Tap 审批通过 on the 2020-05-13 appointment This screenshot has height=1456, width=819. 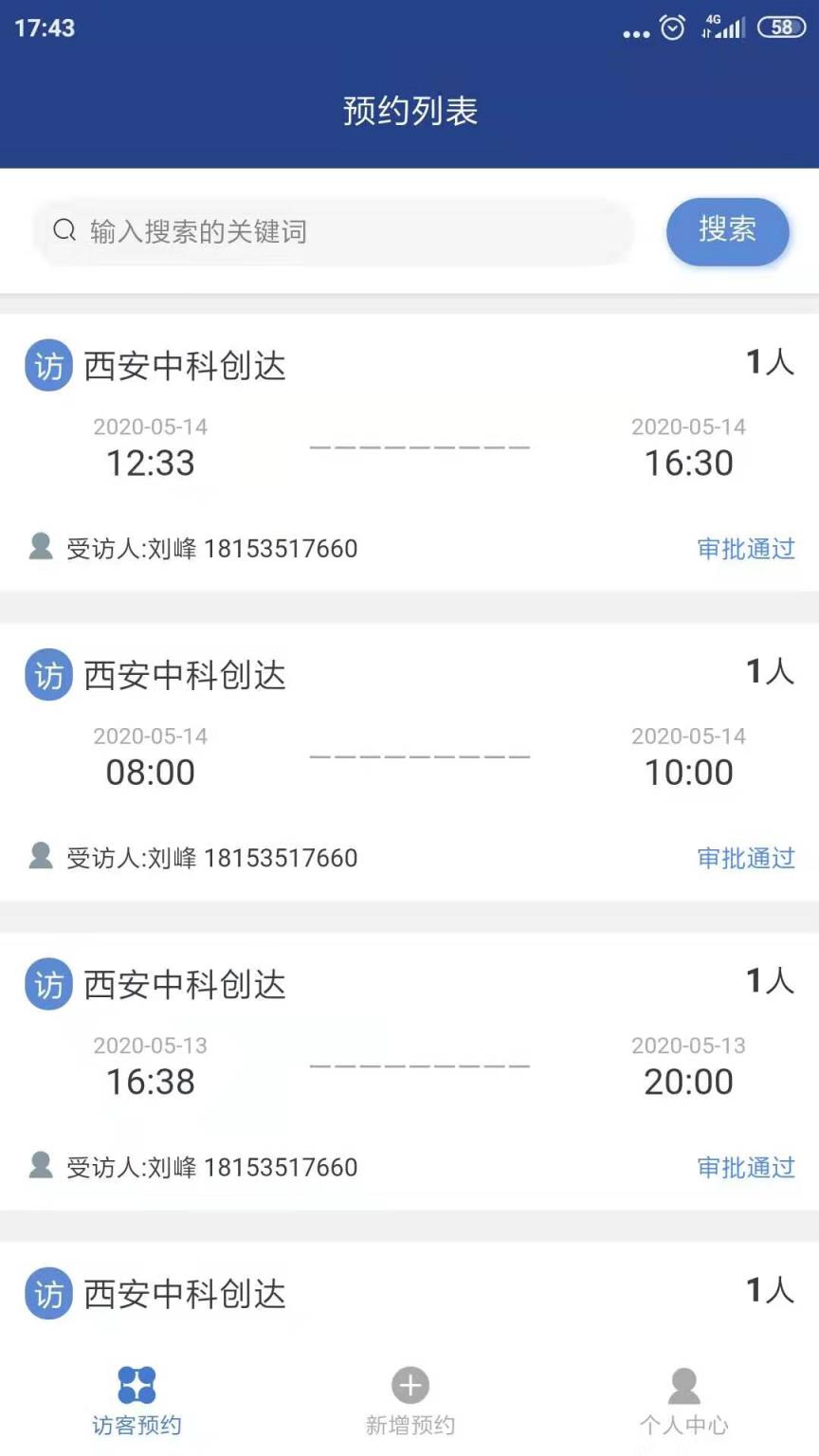click(746, 1167)
